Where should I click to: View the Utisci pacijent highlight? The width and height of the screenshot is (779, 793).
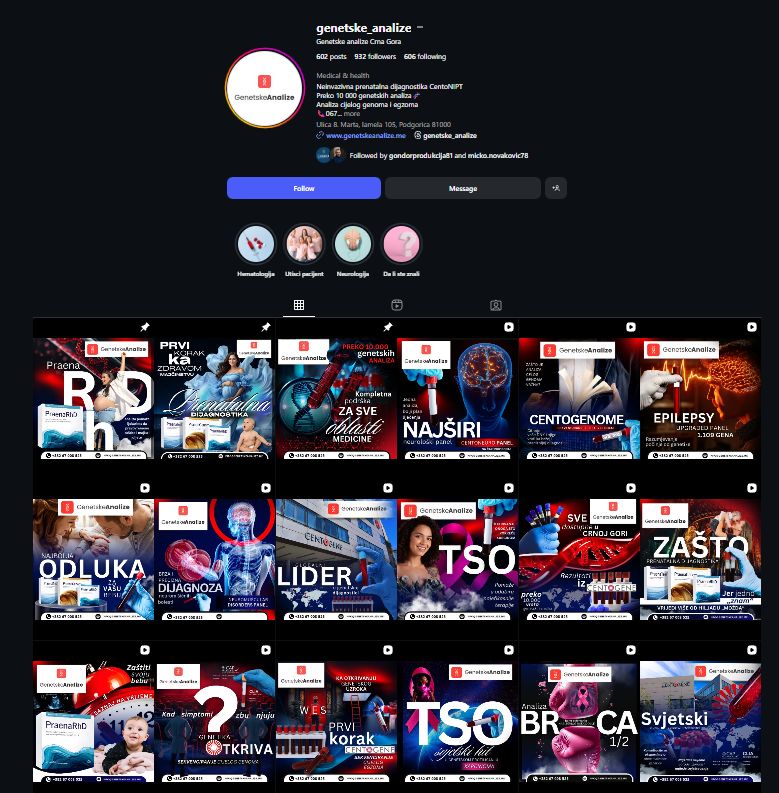[304, 244]
